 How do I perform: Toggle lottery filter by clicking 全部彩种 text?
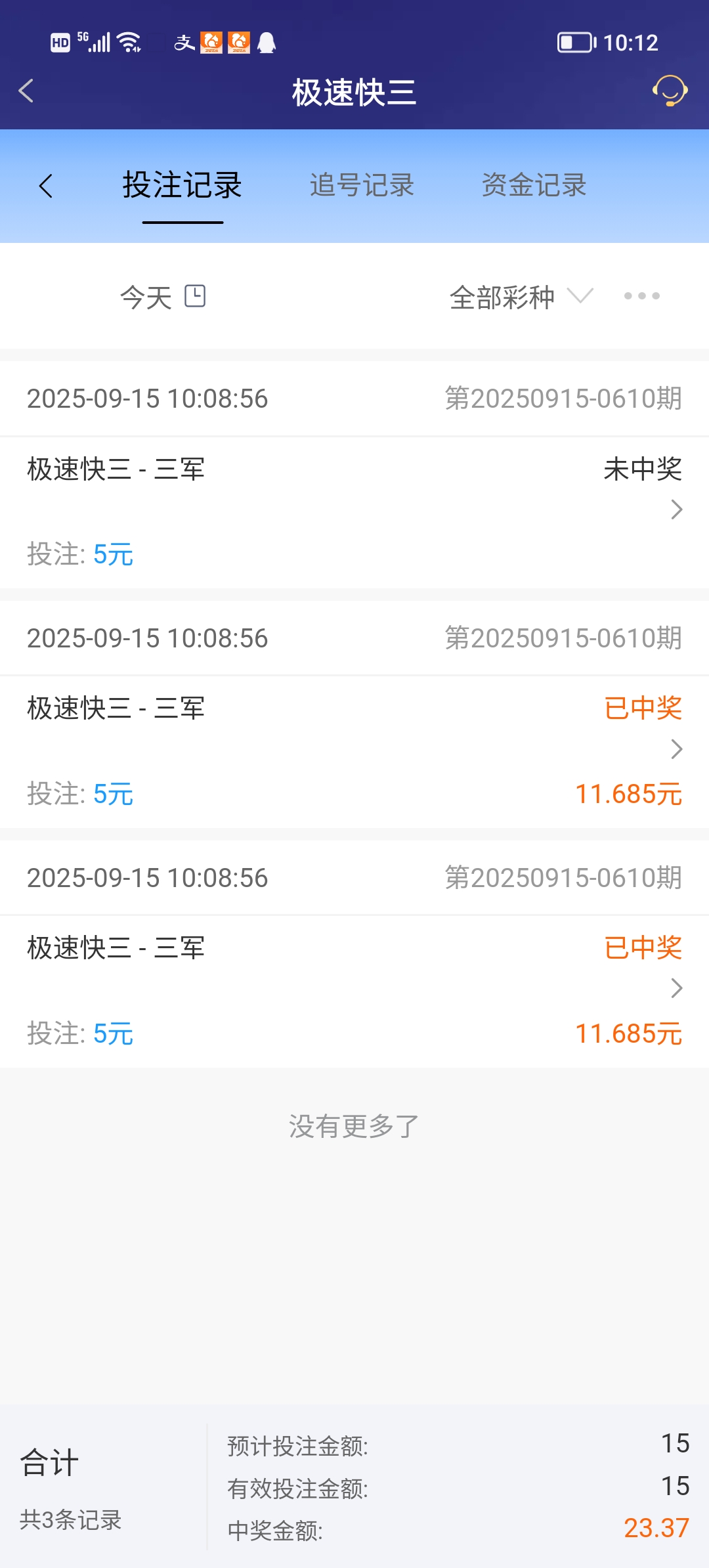502,297
